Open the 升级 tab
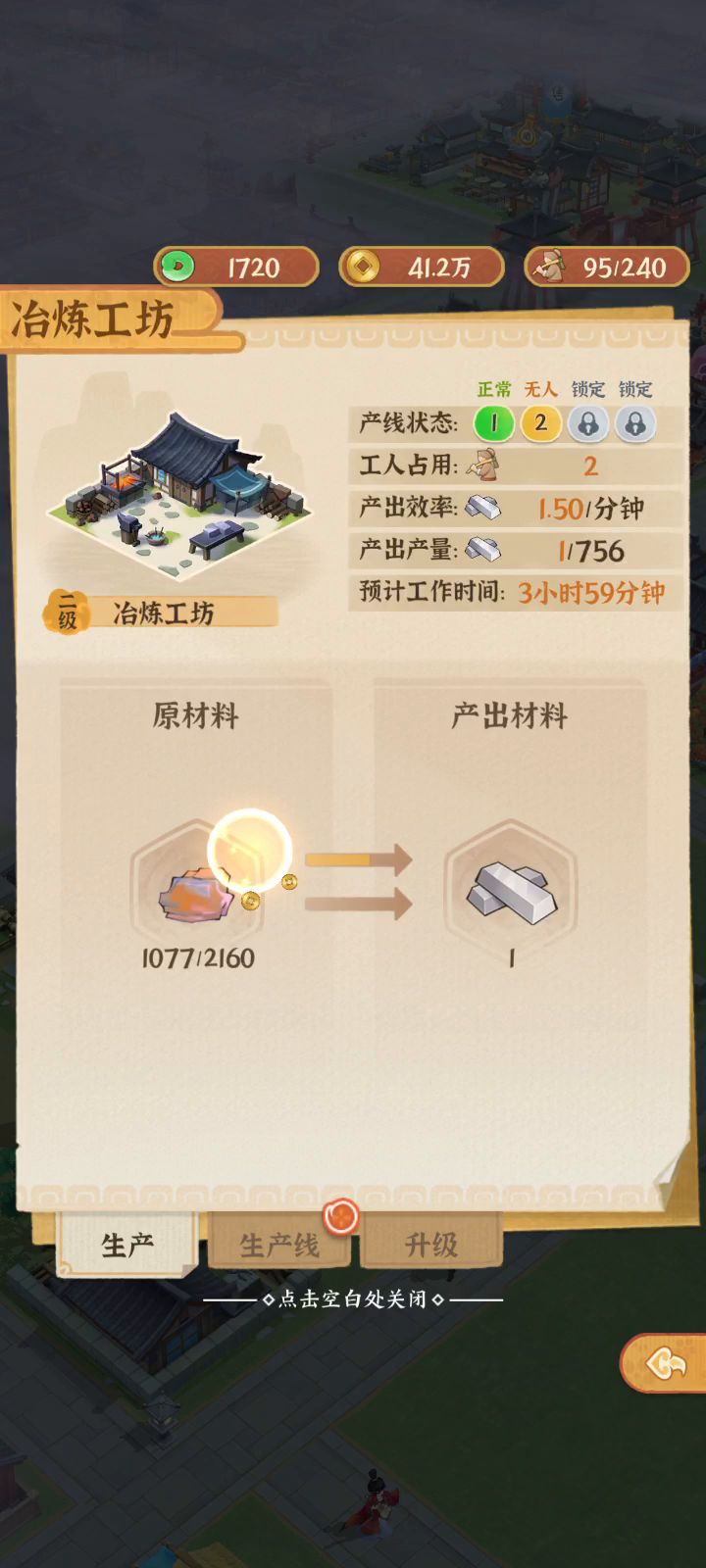 click(x=431, y=1244)
